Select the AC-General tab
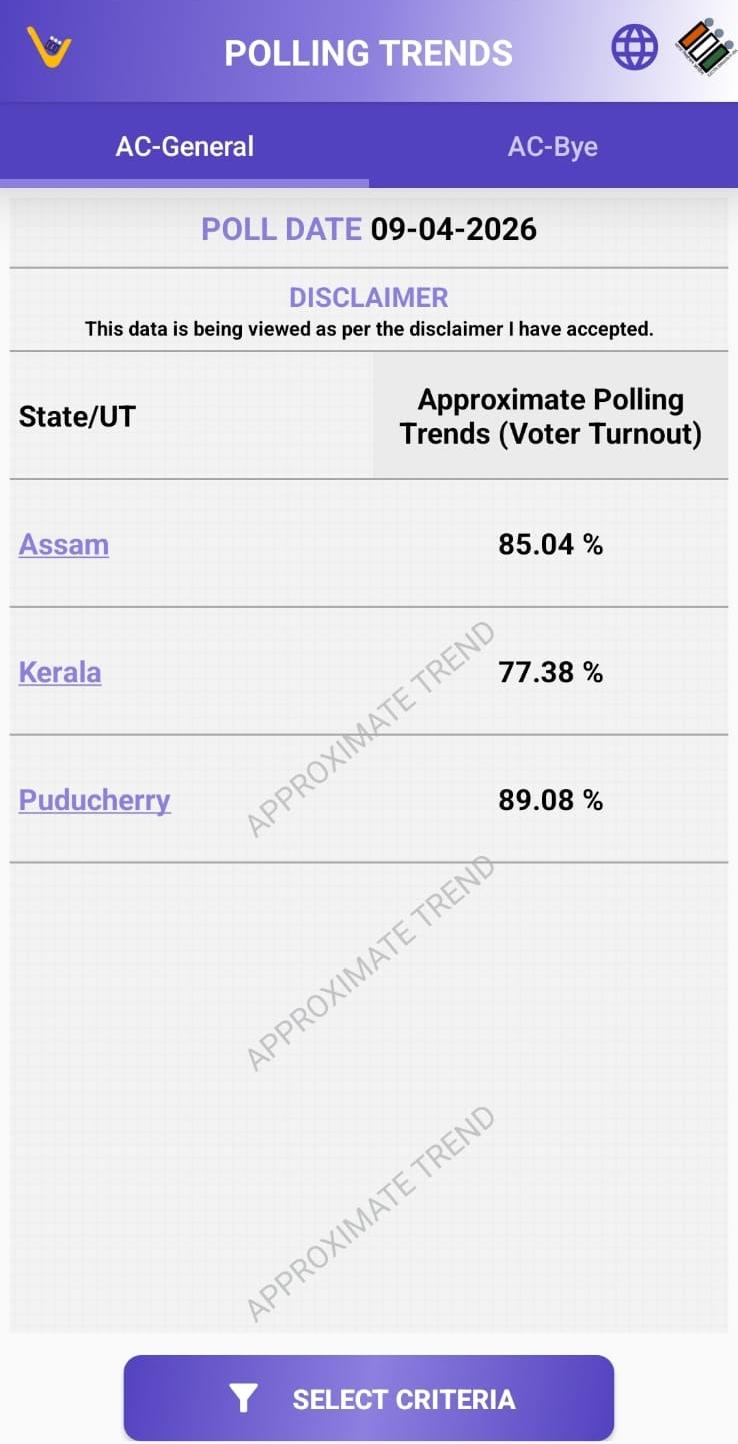738x1444 pixels. point(185,146)
